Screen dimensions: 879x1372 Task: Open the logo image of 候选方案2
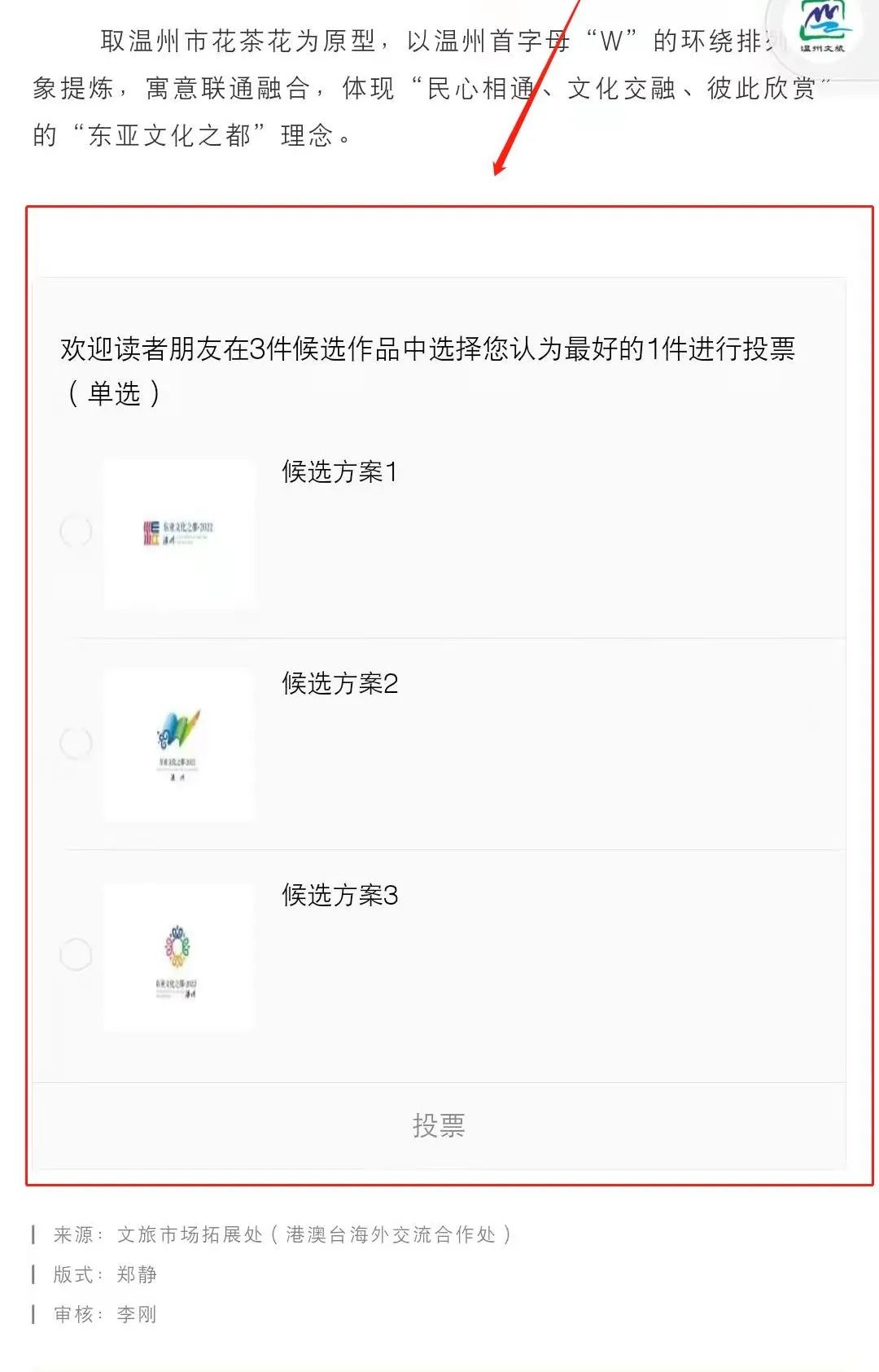[179, 744]
